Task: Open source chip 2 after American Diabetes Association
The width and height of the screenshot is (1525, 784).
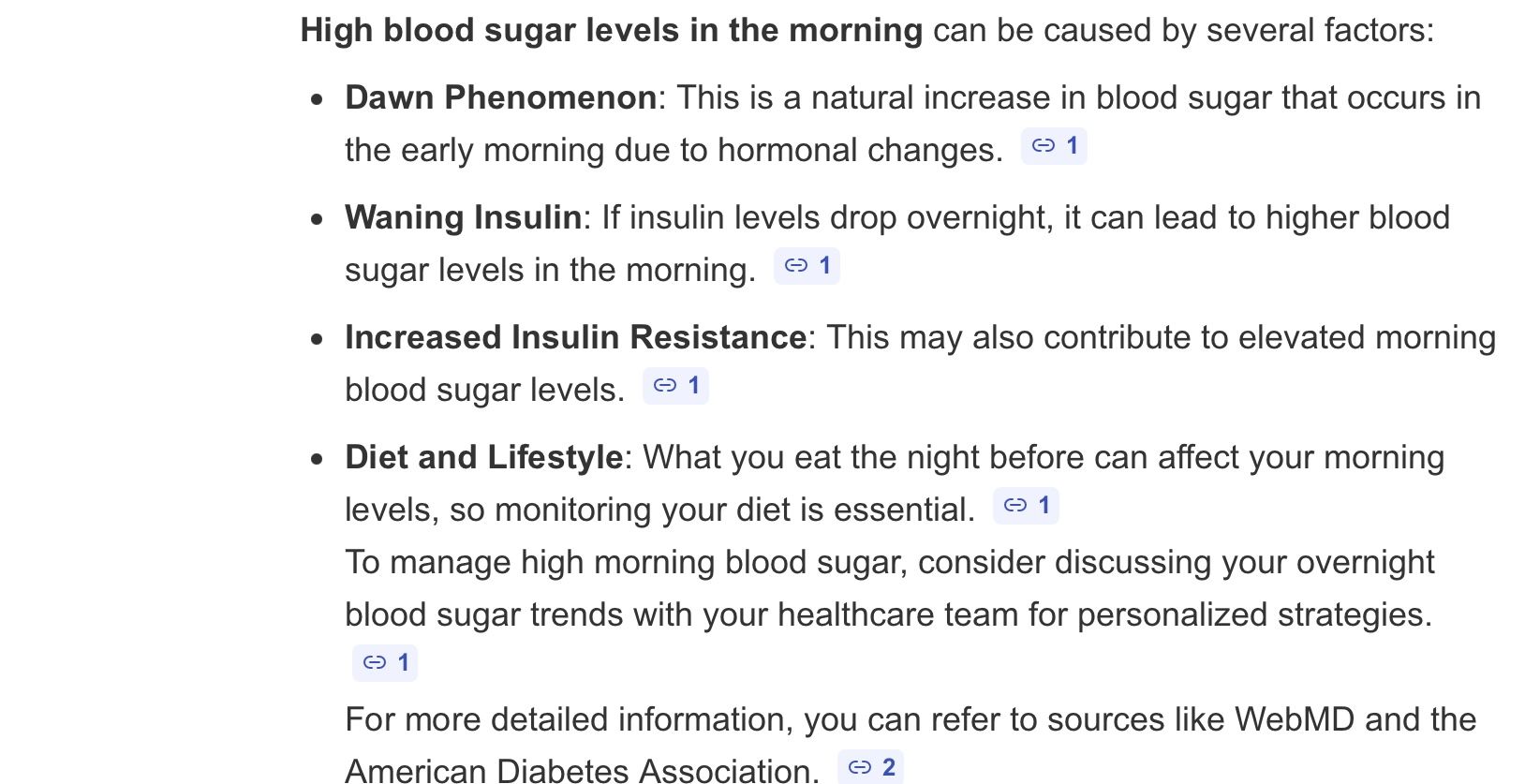Action: 870,767
